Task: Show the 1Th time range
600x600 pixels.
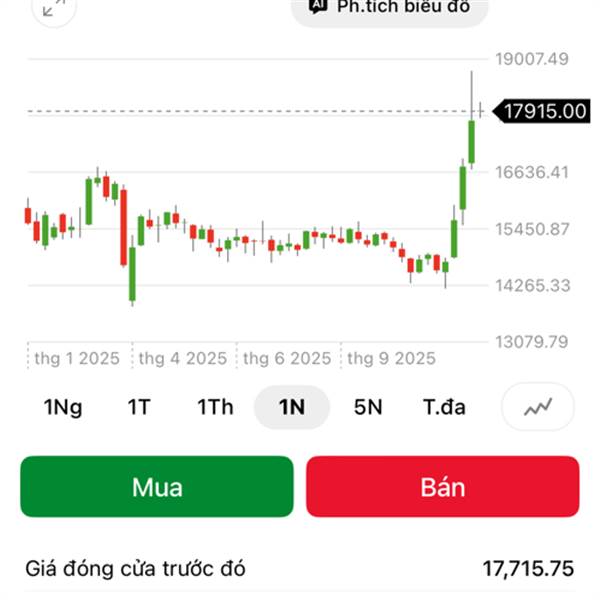Action: 215,407
